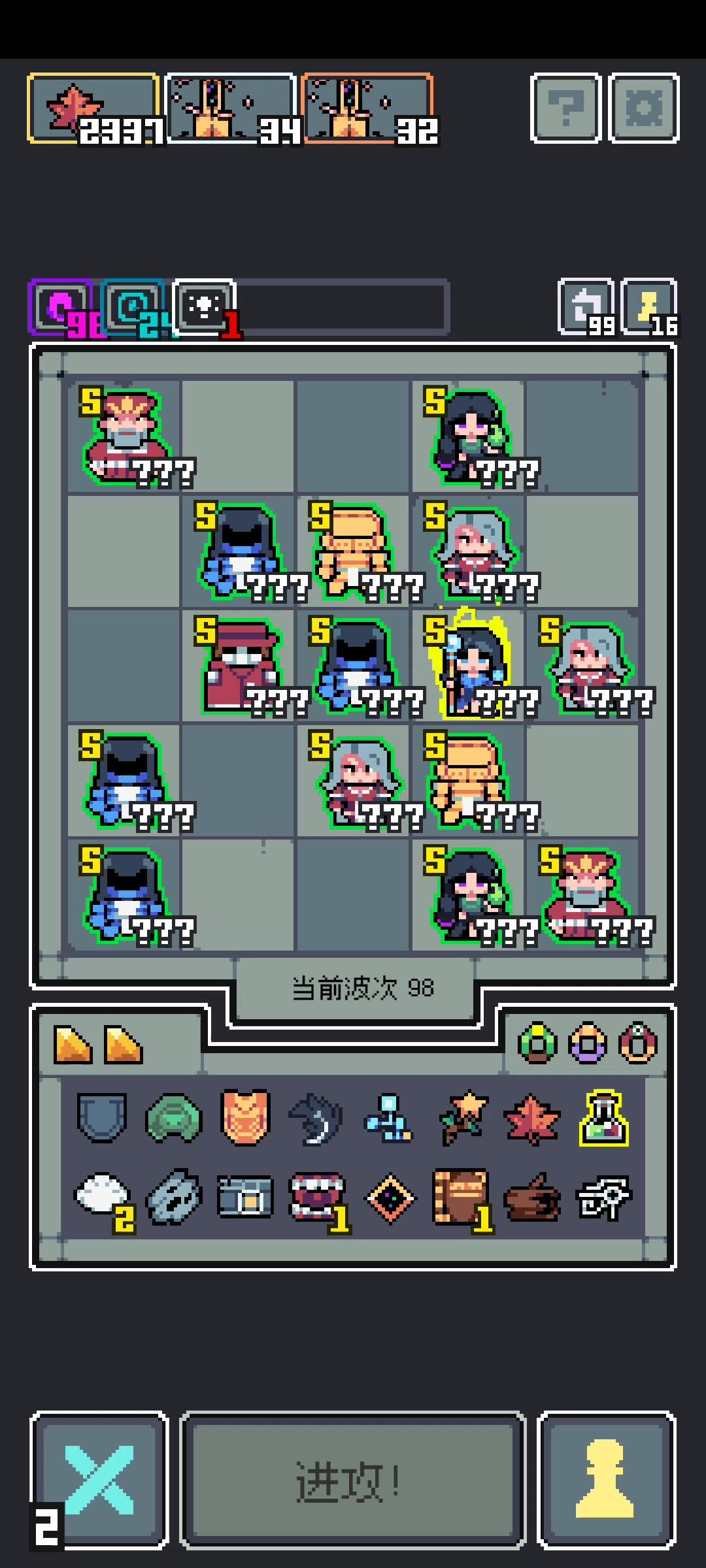The height and width of the screenshot is (1568, 706).
Task: Select the red maple leaf item
Action: (x=531, y=1120)
